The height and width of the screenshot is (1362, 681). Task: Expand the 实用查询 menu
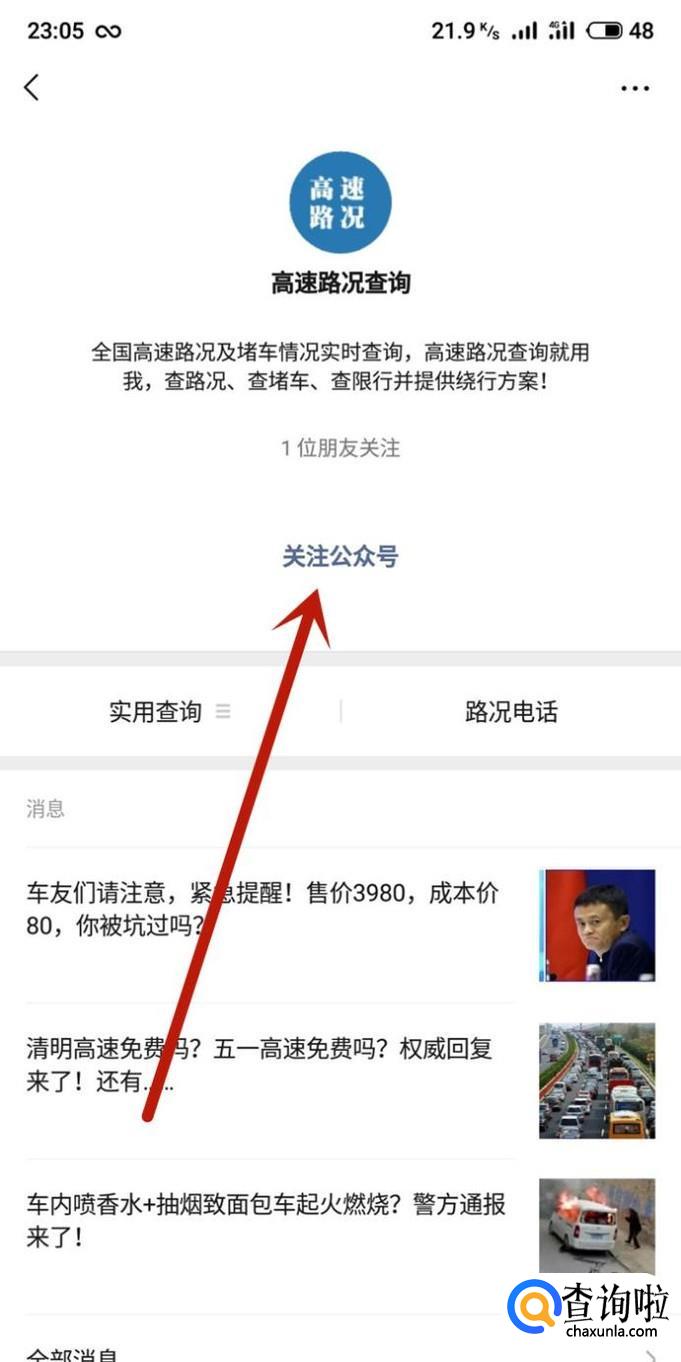[x=170, y=712]
